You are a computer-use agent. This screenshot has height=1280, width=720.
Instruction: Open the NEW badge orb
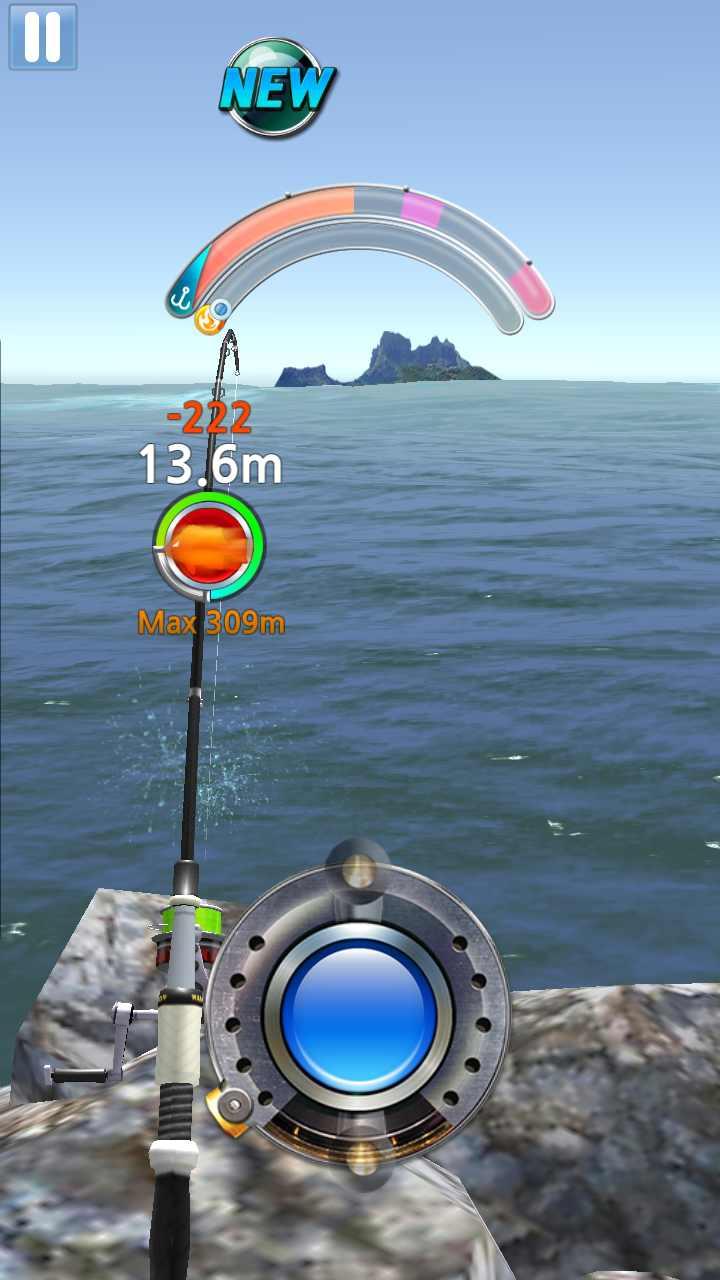tap(277, 88)
